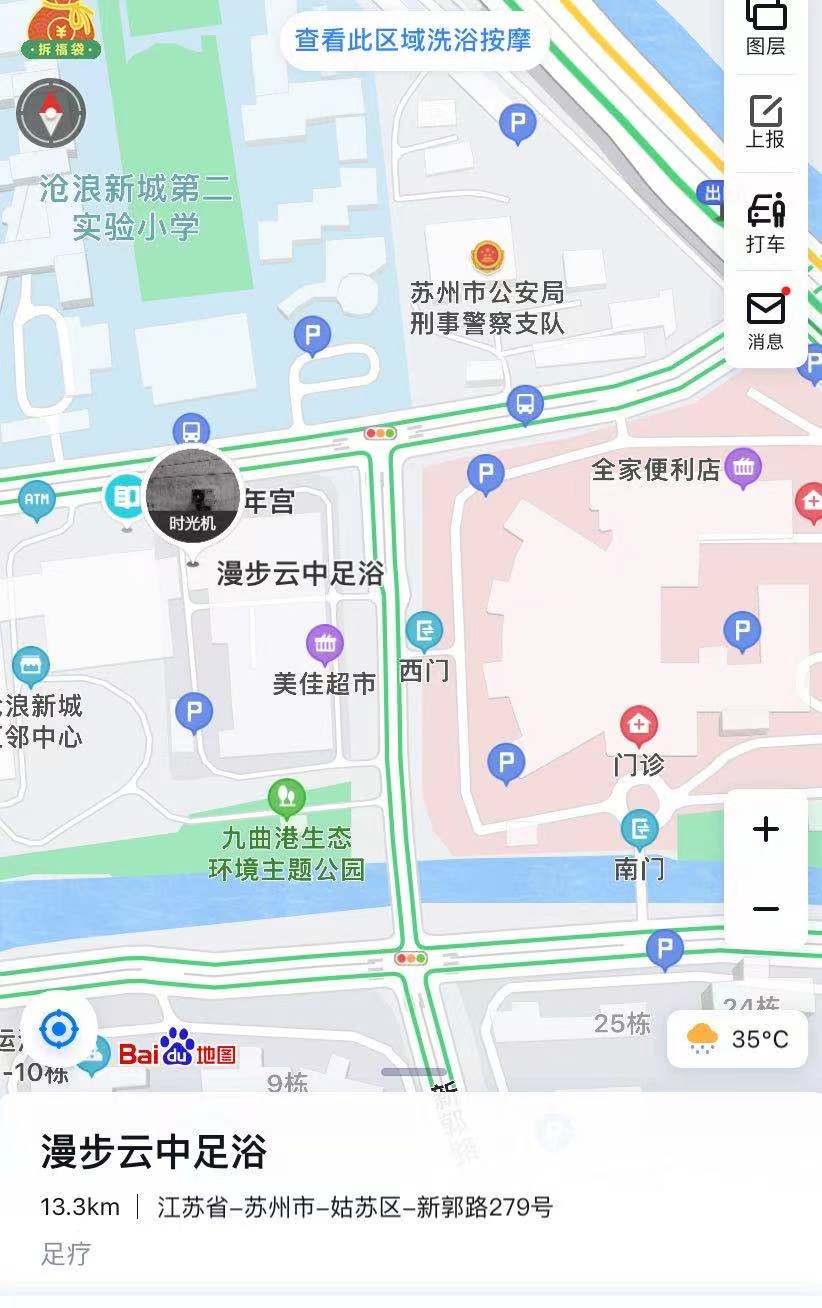The width and height of the screenshot is (822, 1308).
Task: Open the 图层 layers panel
Action: tap(766, 26)
